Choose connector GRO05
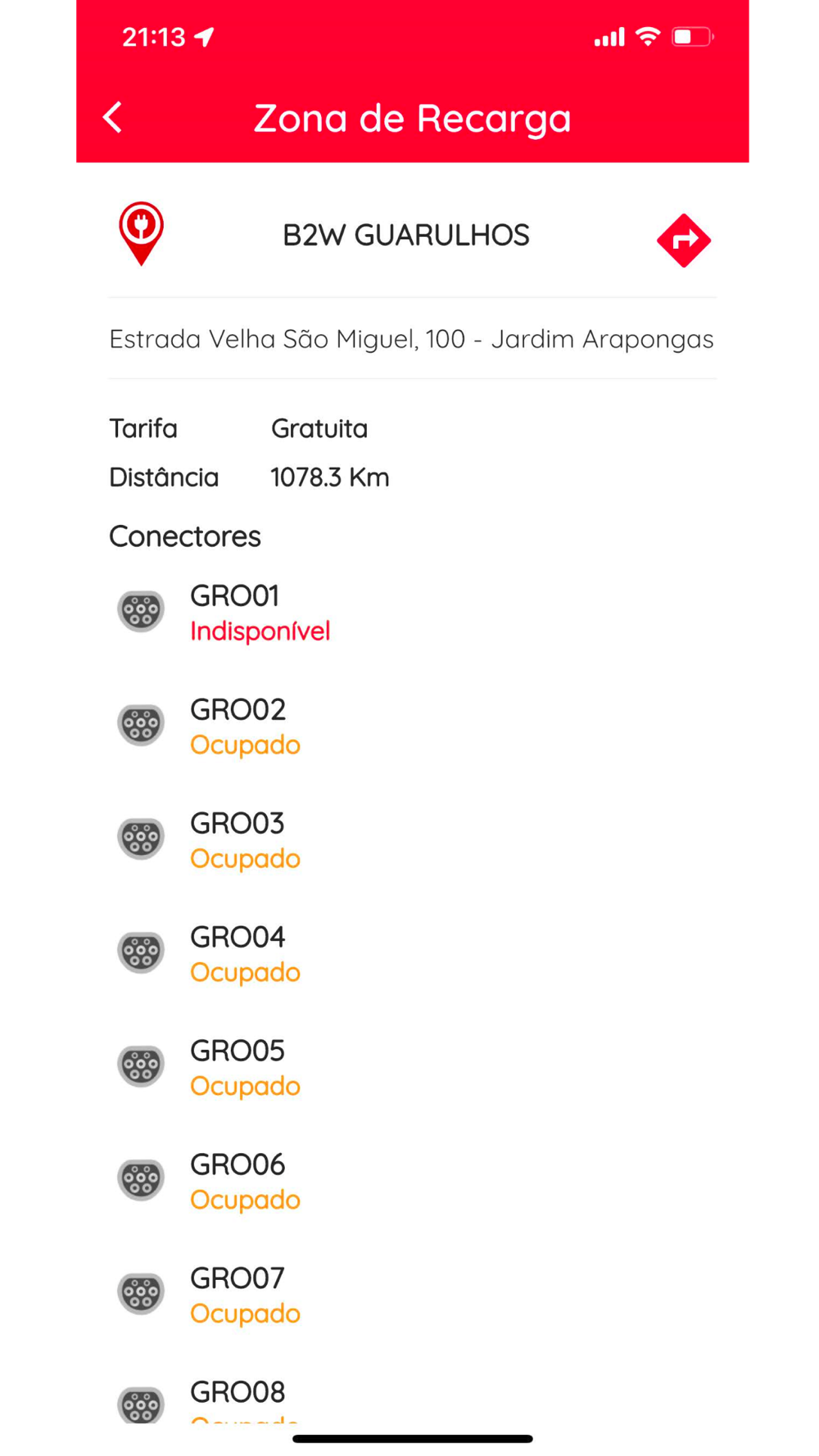The height and width of the screenshot is (1456, 819). coord(237,1067)
